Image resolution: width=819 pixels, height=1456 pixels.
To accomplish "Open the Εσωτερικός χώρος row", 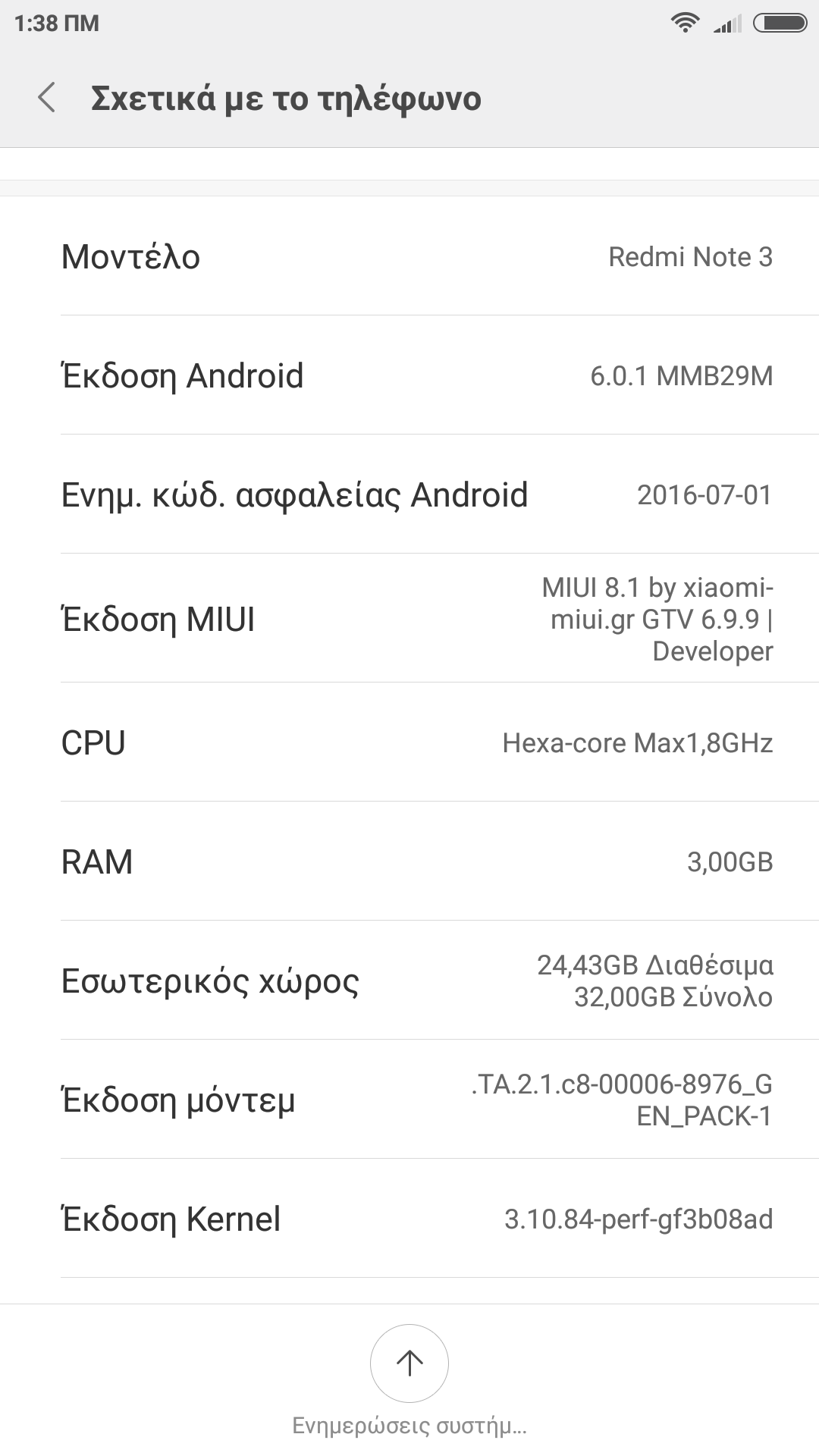I will 409,981.
